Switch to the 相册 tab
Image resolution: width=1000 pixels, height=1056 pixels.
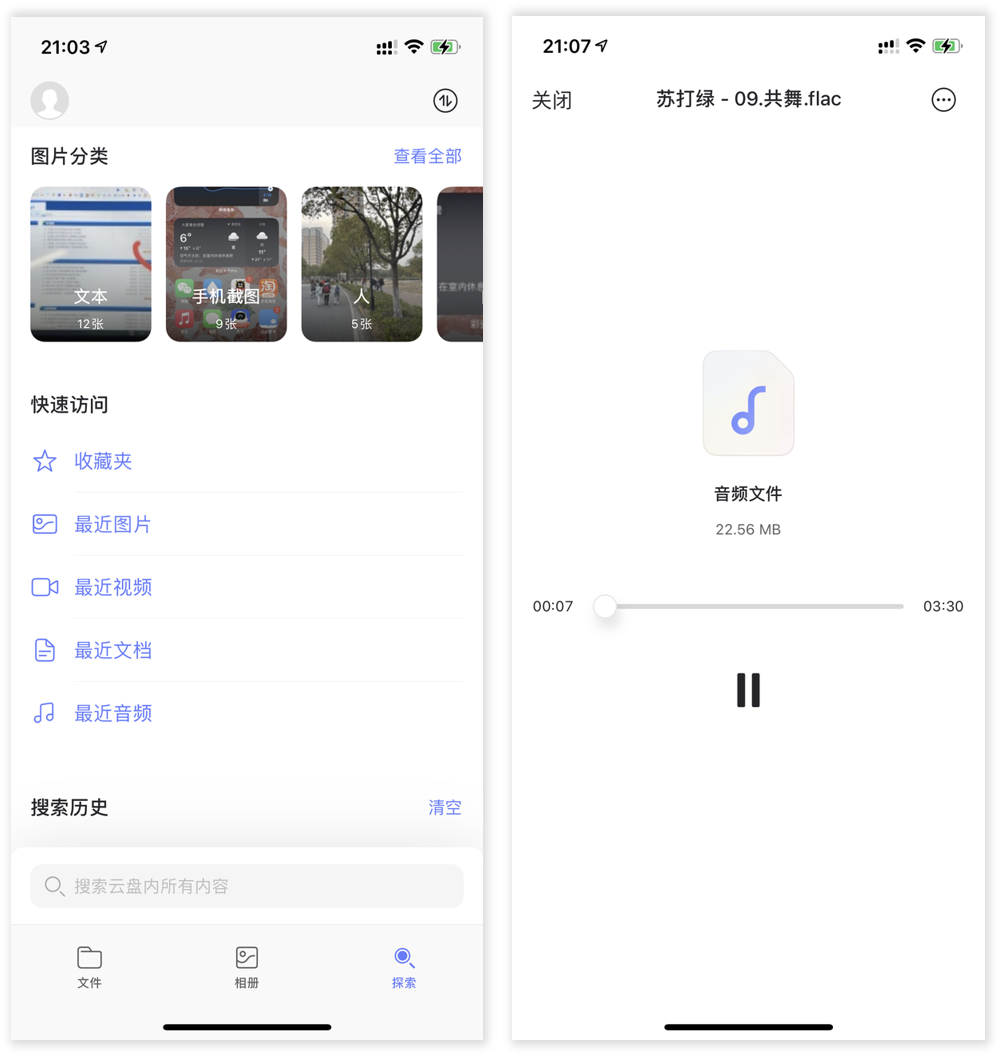coord(247,967)
